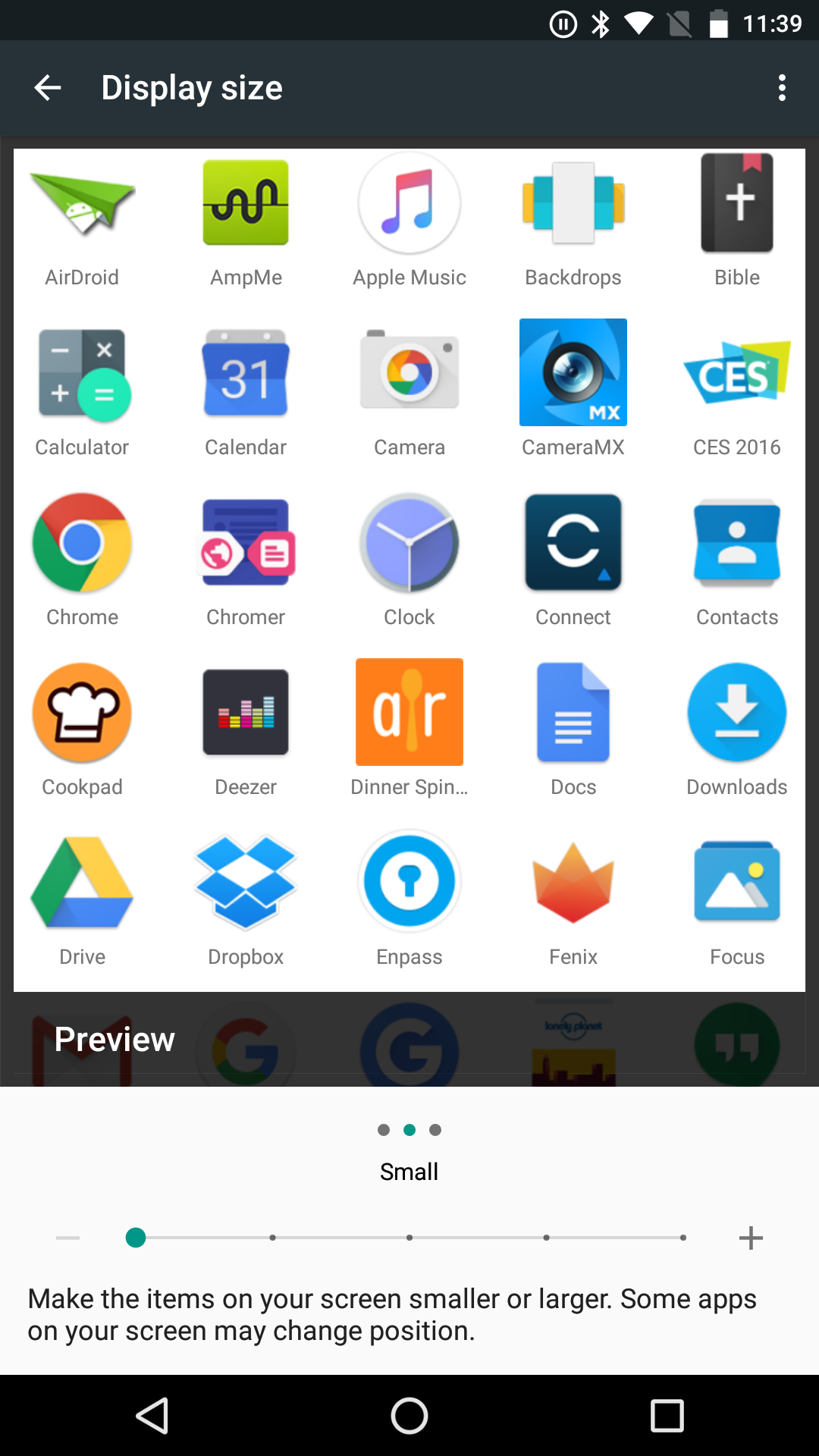
Task: Select the first preview page dot
Action: pos(384,1130)
